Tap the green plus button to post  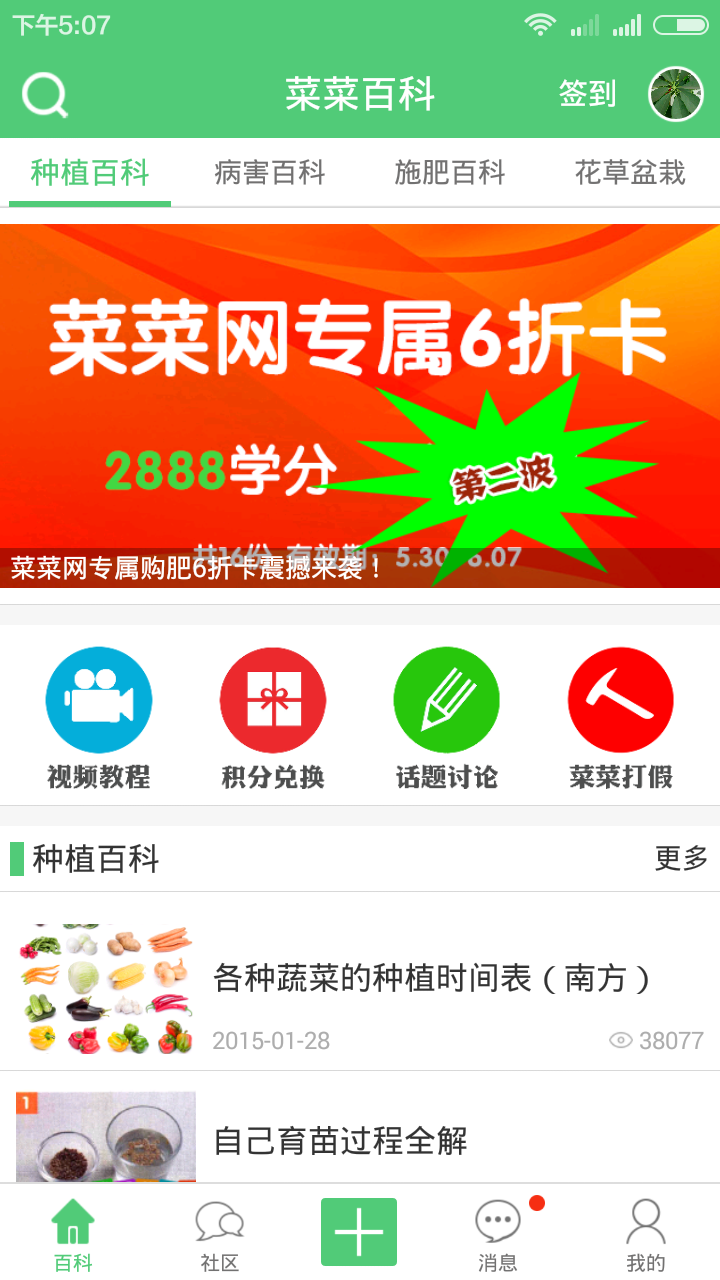(359, 1232)
